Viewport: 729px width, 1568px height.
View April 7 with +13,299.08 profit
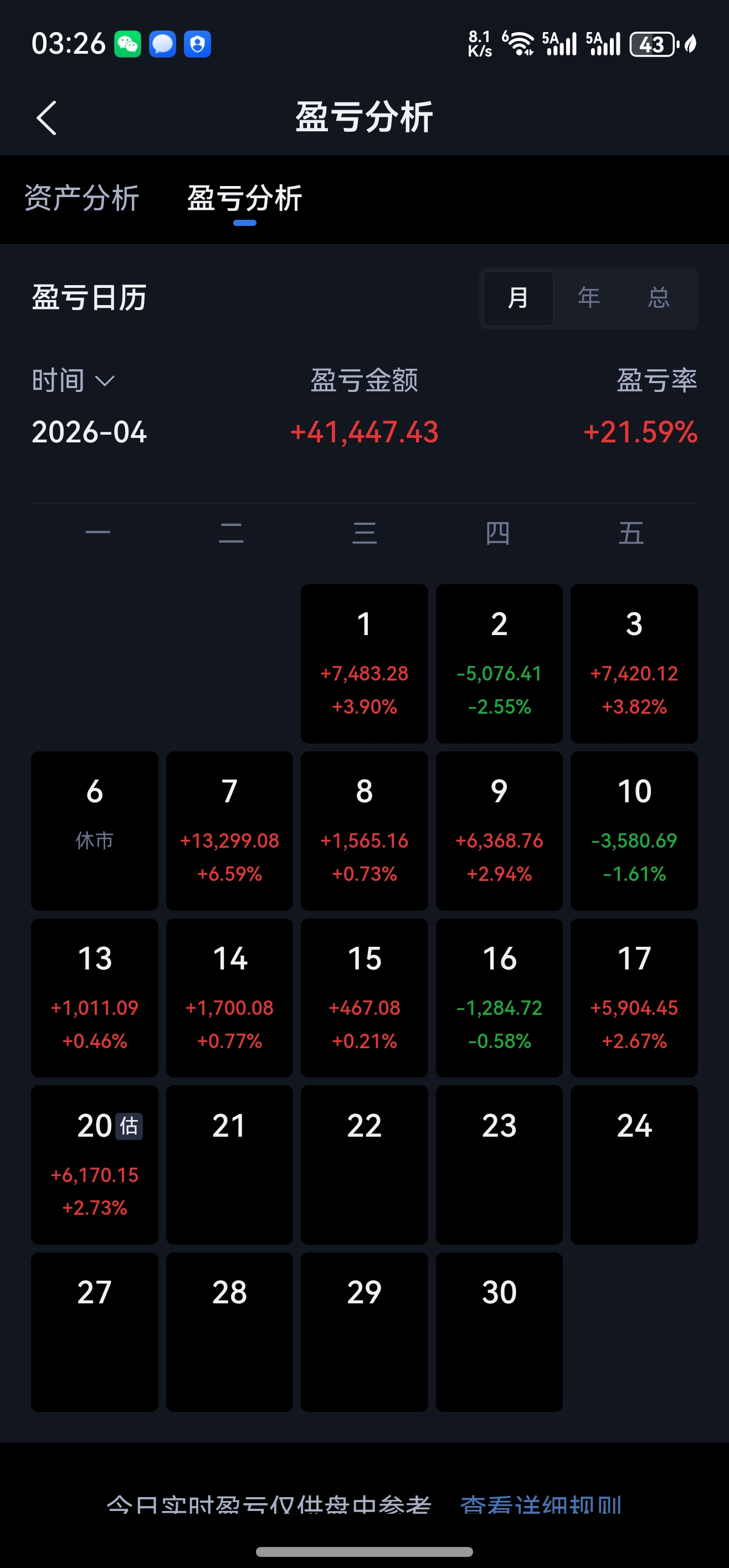(229, 831)
